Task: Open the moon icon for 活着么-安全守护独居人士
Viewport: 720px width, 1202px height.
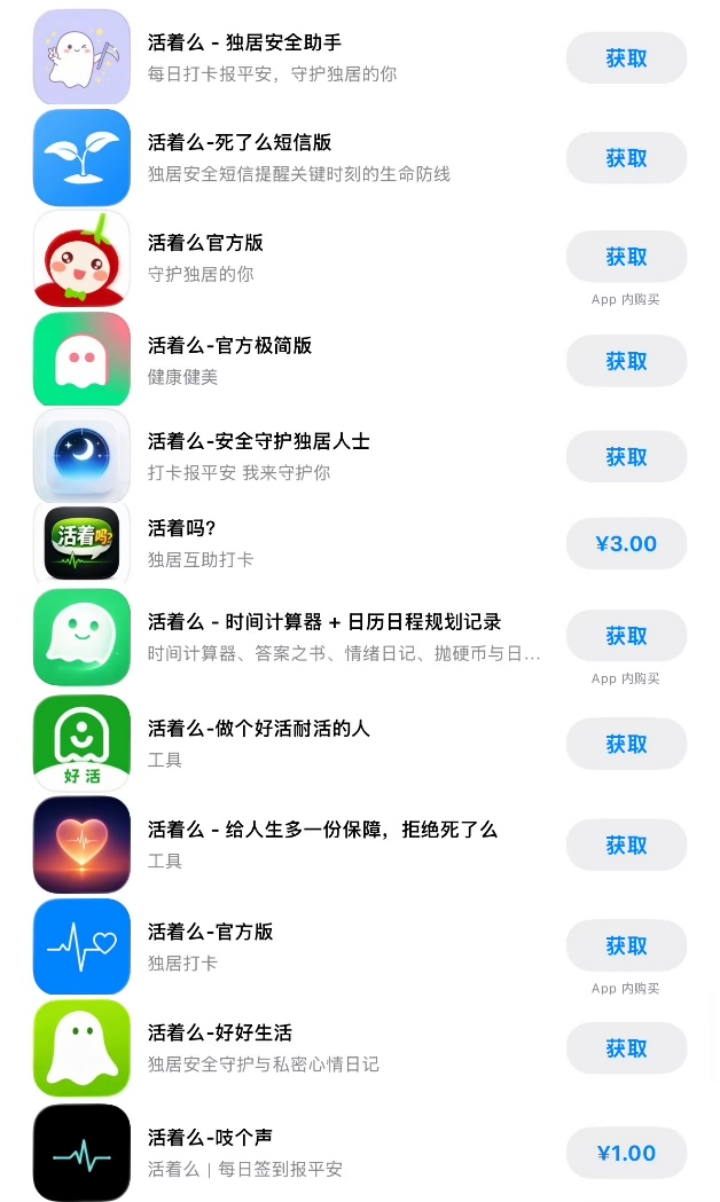Action: (x=81, y=457)
